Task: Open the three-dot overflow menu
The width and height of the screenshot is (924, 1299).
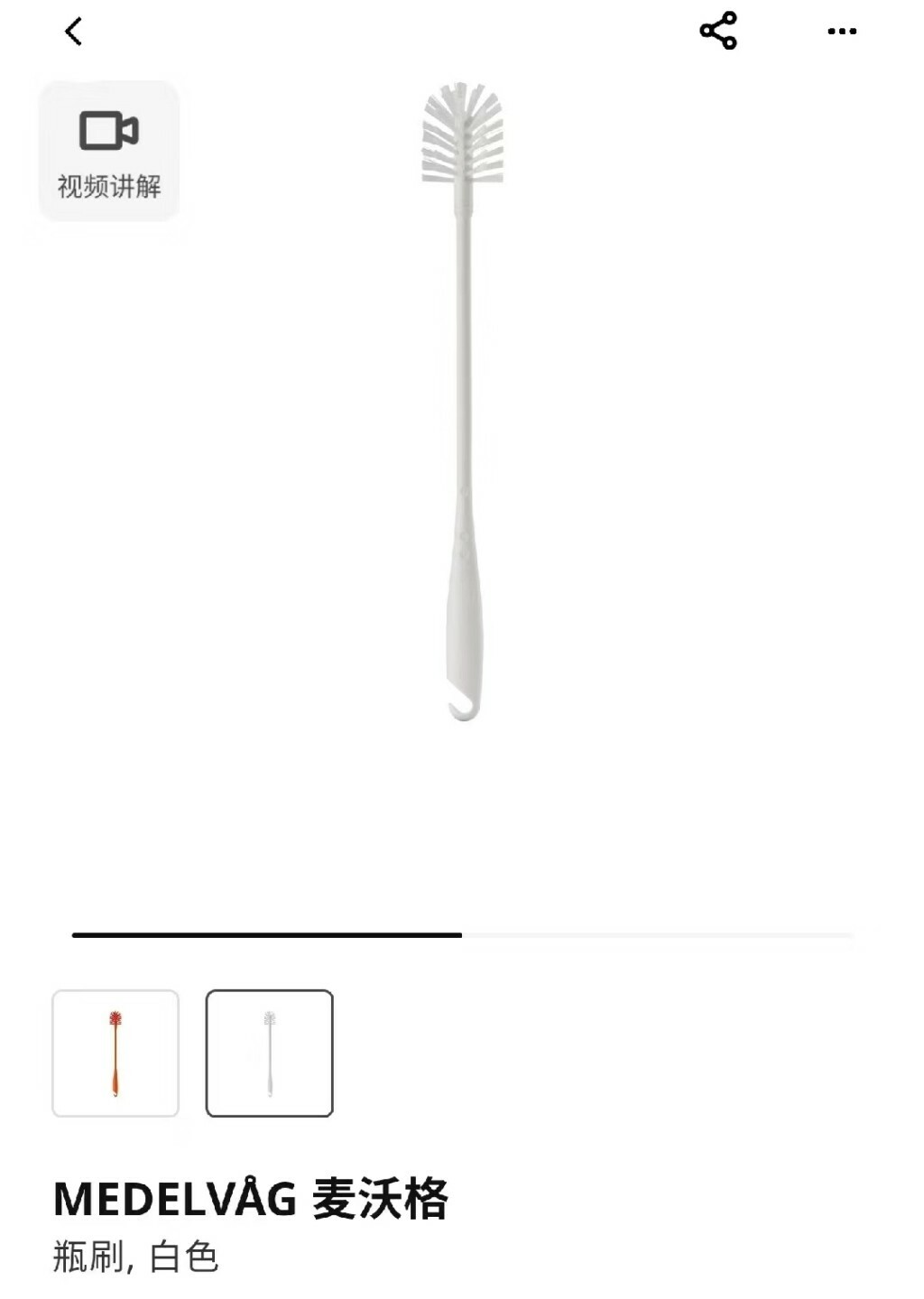Action: (x=842, y=32)
